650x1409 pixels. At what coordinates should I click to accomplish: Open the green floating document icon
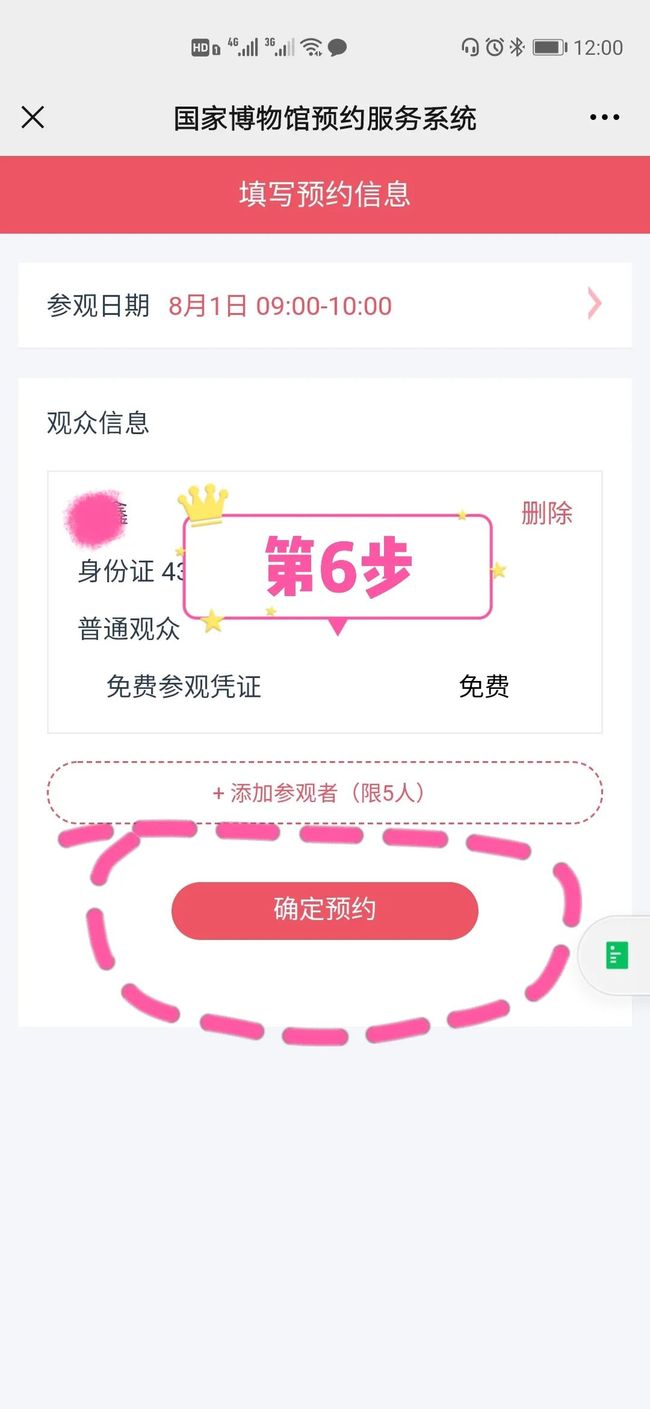pyautogui.click(x=617, y=955)
